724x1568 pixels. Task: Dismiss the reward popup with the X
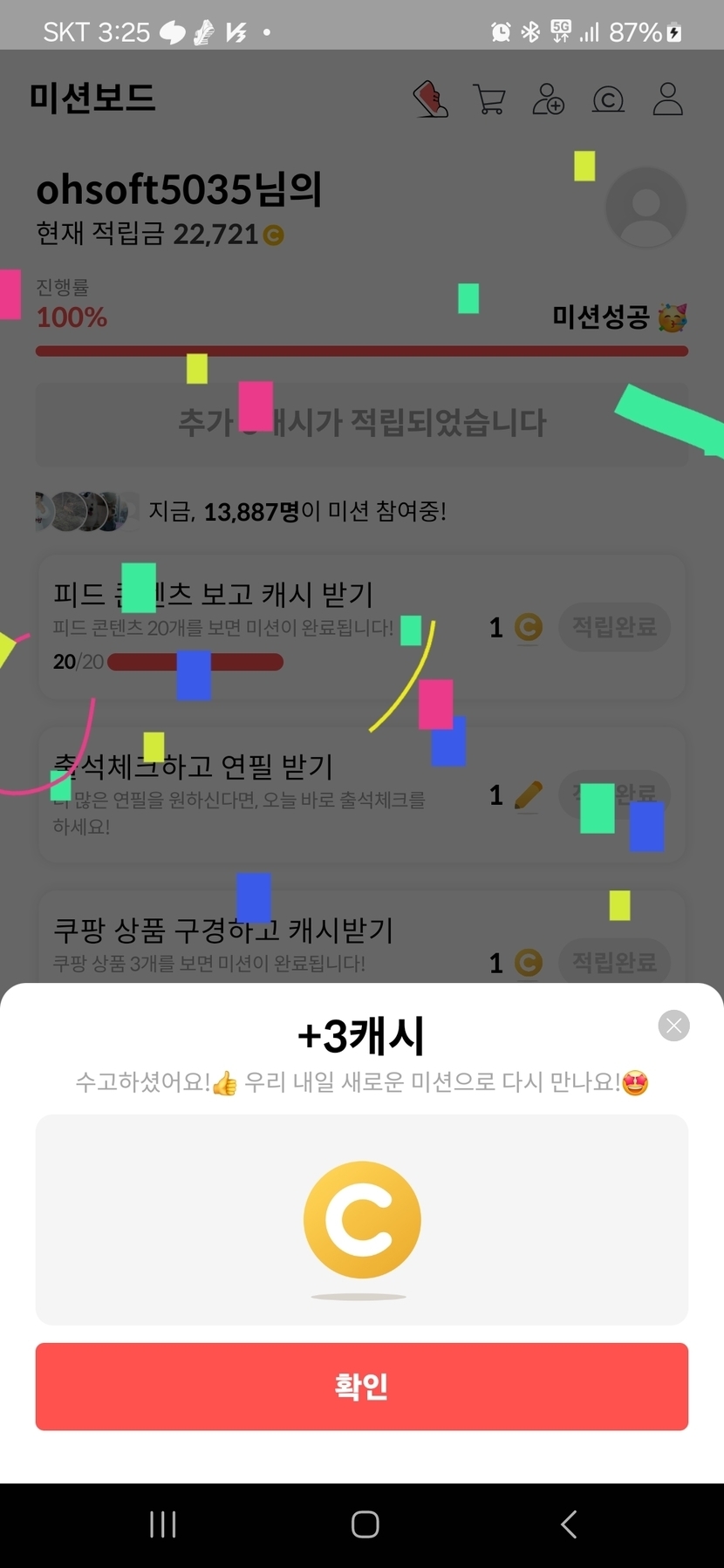pos(673,1026)
